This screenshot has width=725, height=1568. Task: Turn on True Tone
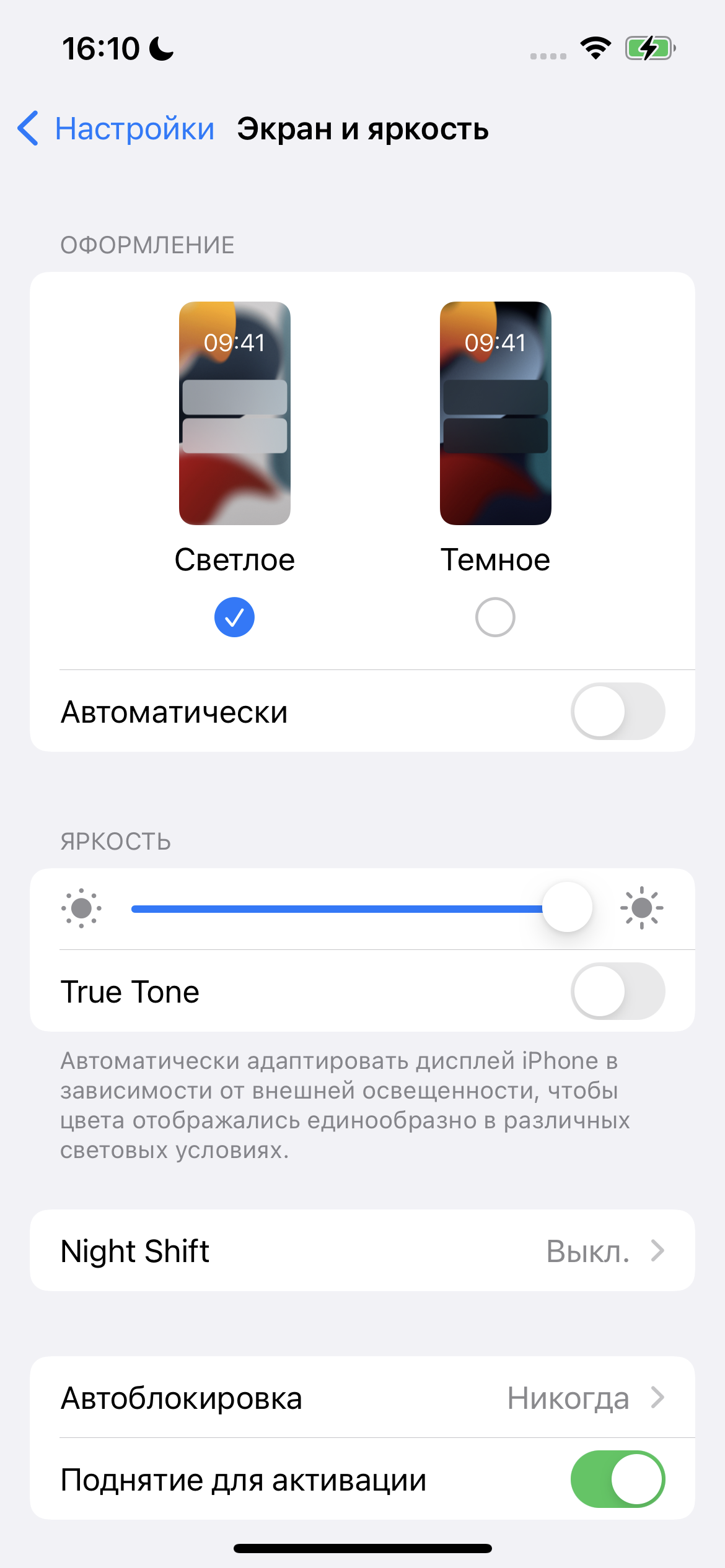click(x=617, y=991)
